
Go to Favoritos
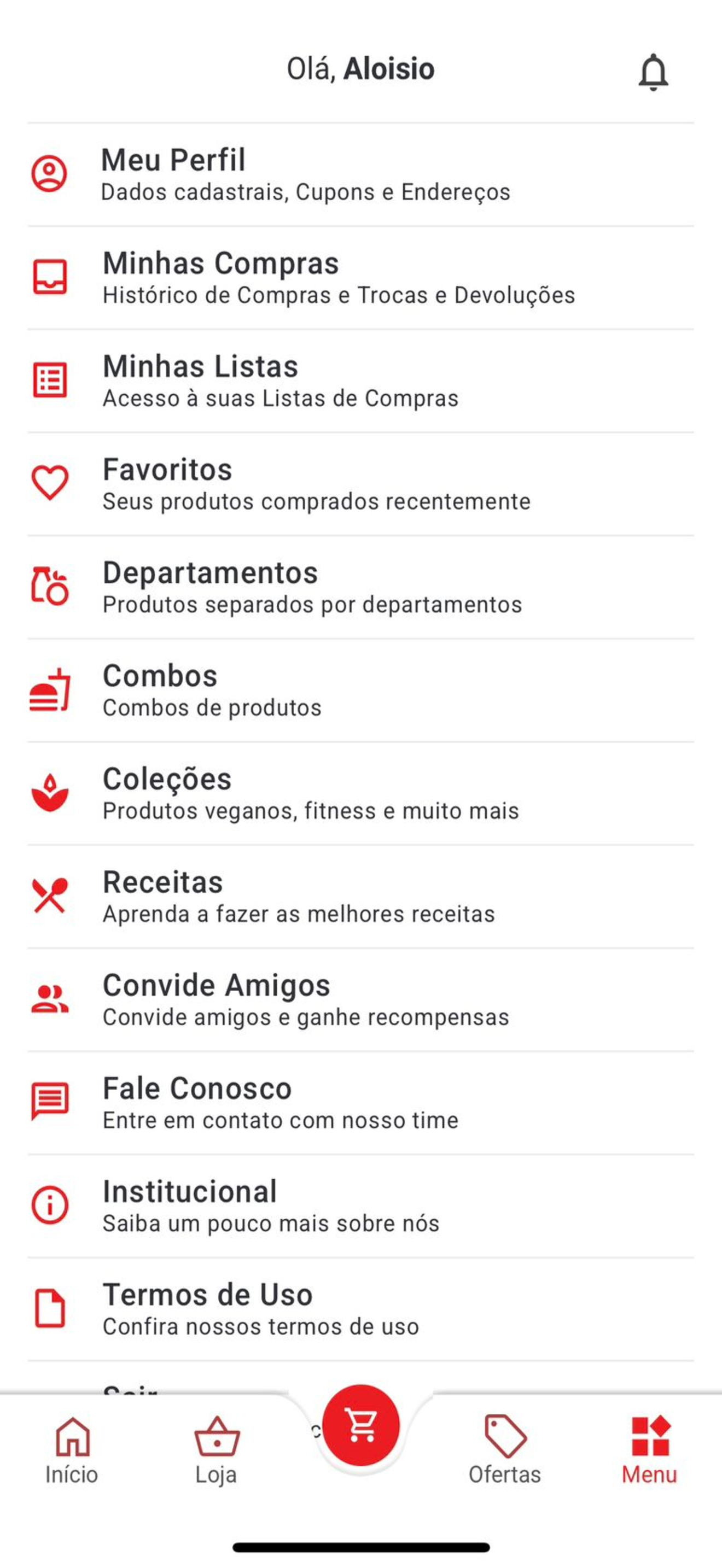tap(360, 484)
